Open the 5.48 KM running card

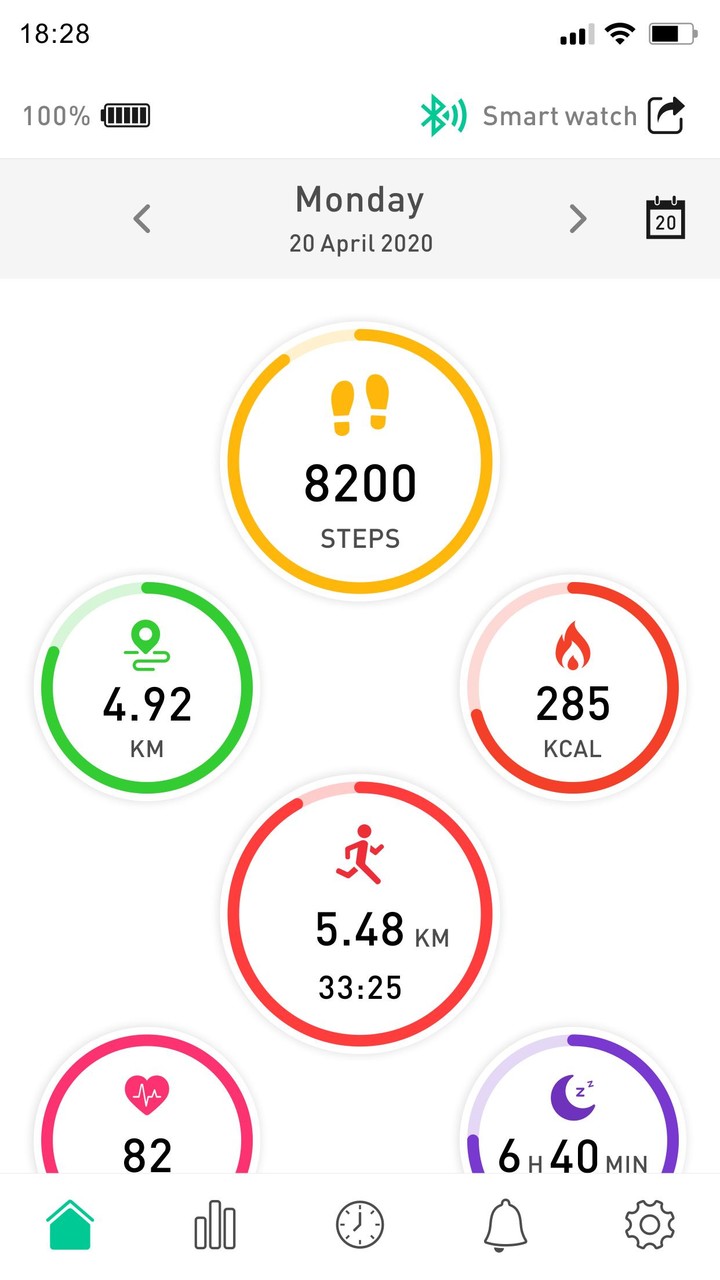(360, 914)
